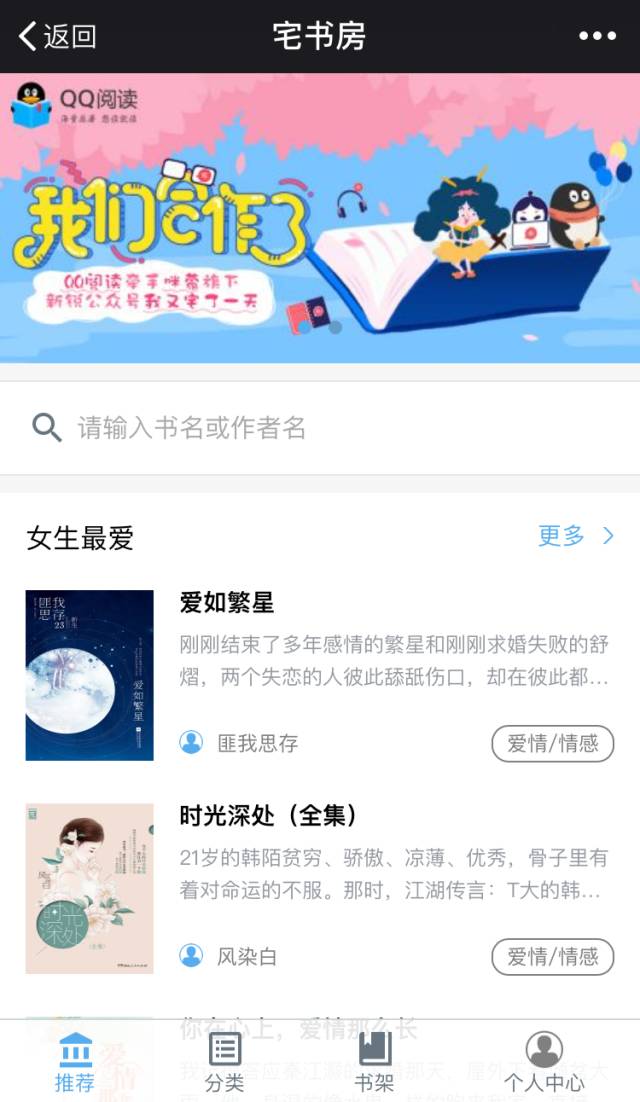Open the book 时光深处（全集）
Screen dimensions: 640x1102
point(268,815)
